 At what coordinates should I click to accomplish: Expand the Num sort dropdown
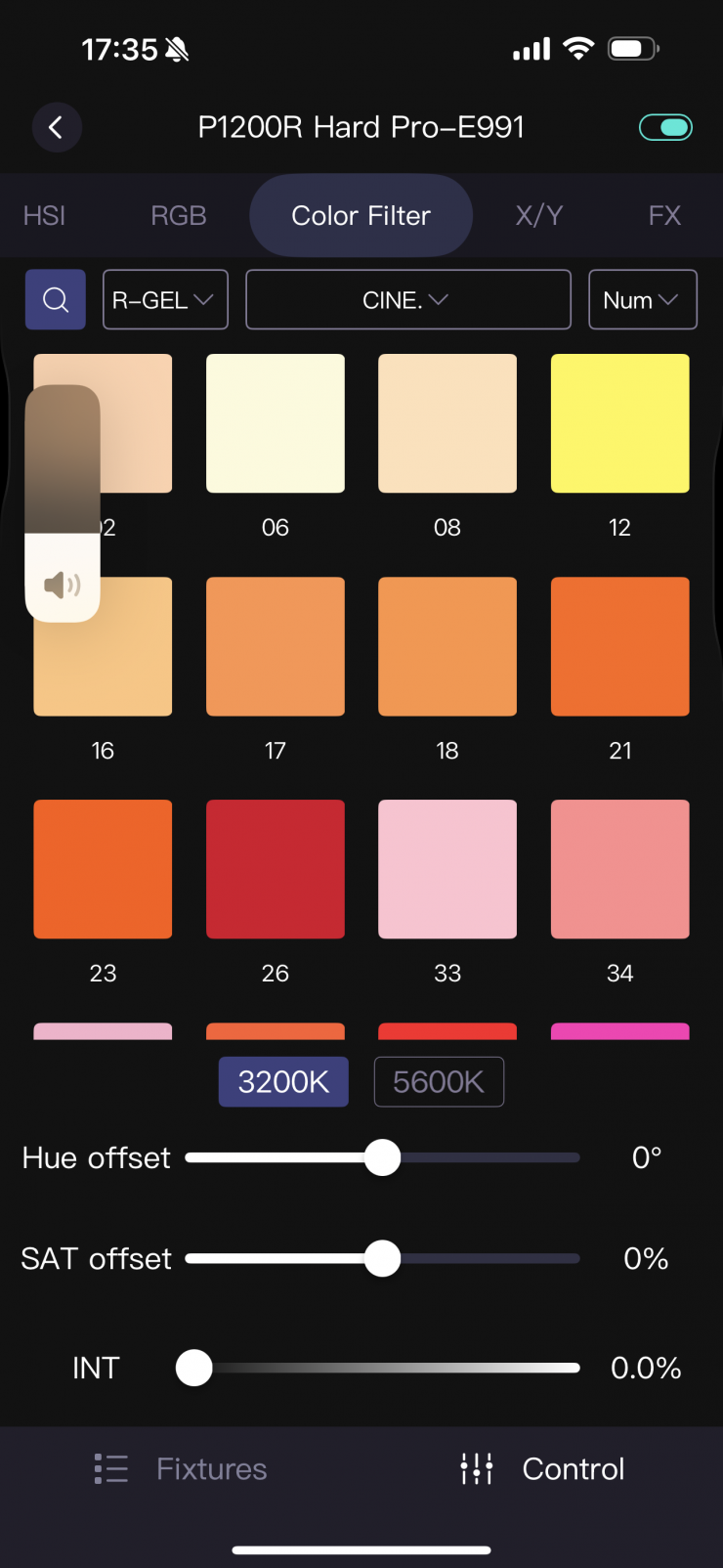642,300
